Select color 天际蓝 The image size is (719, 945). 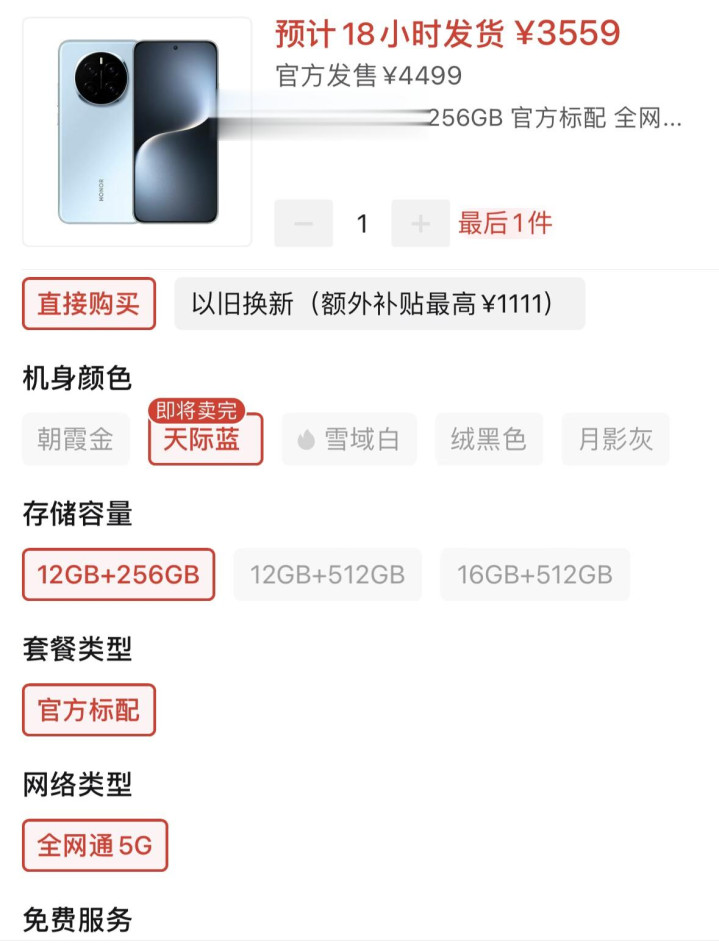point(206,439)
